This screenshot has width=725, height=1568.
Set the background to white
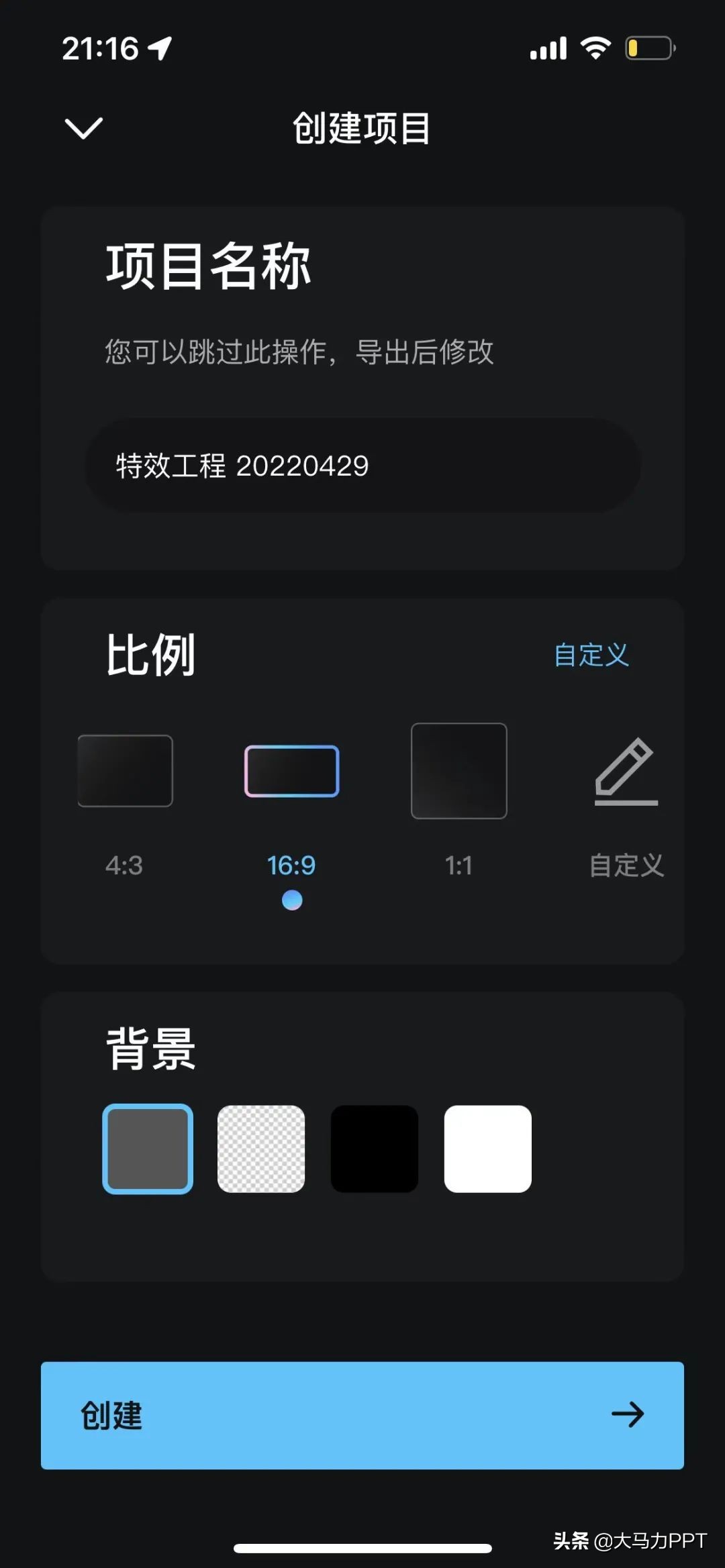488,1149
